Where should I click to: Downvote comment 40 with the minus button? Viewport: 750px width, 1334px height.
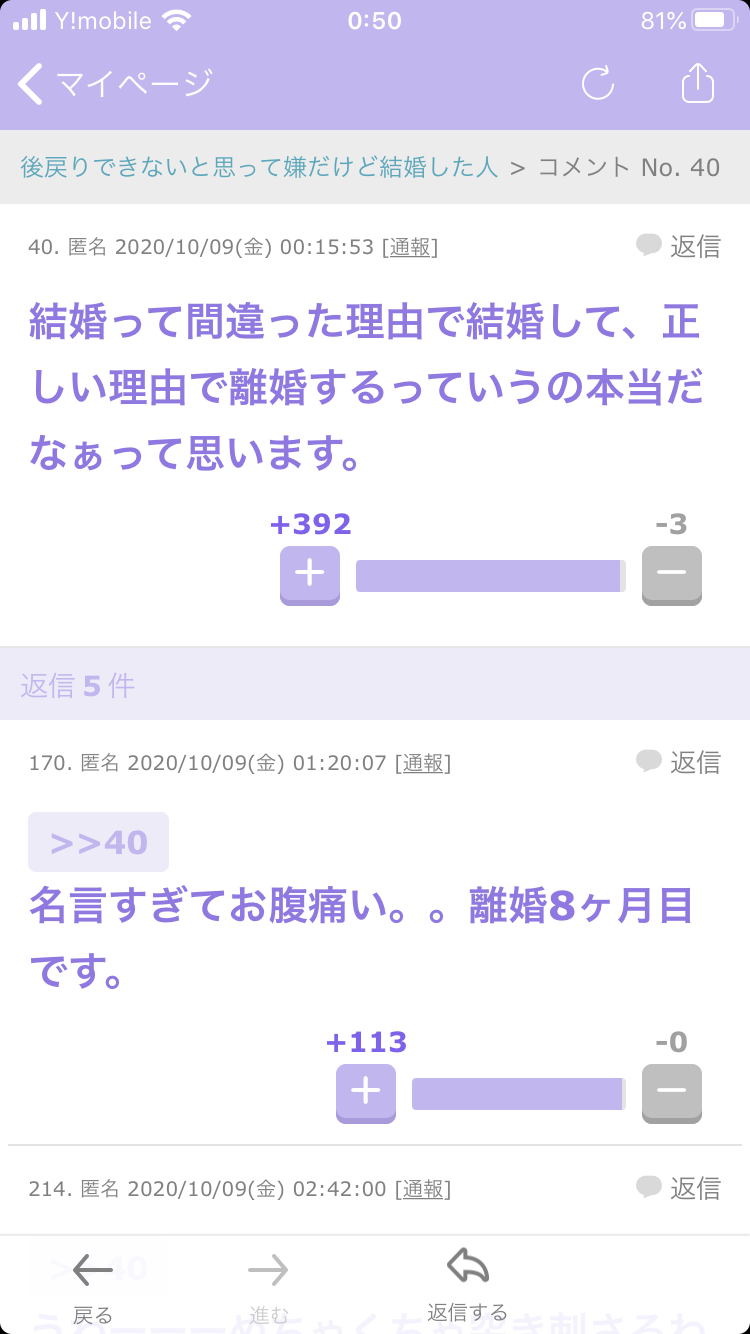pyautogui.click(x=672, y=575)
